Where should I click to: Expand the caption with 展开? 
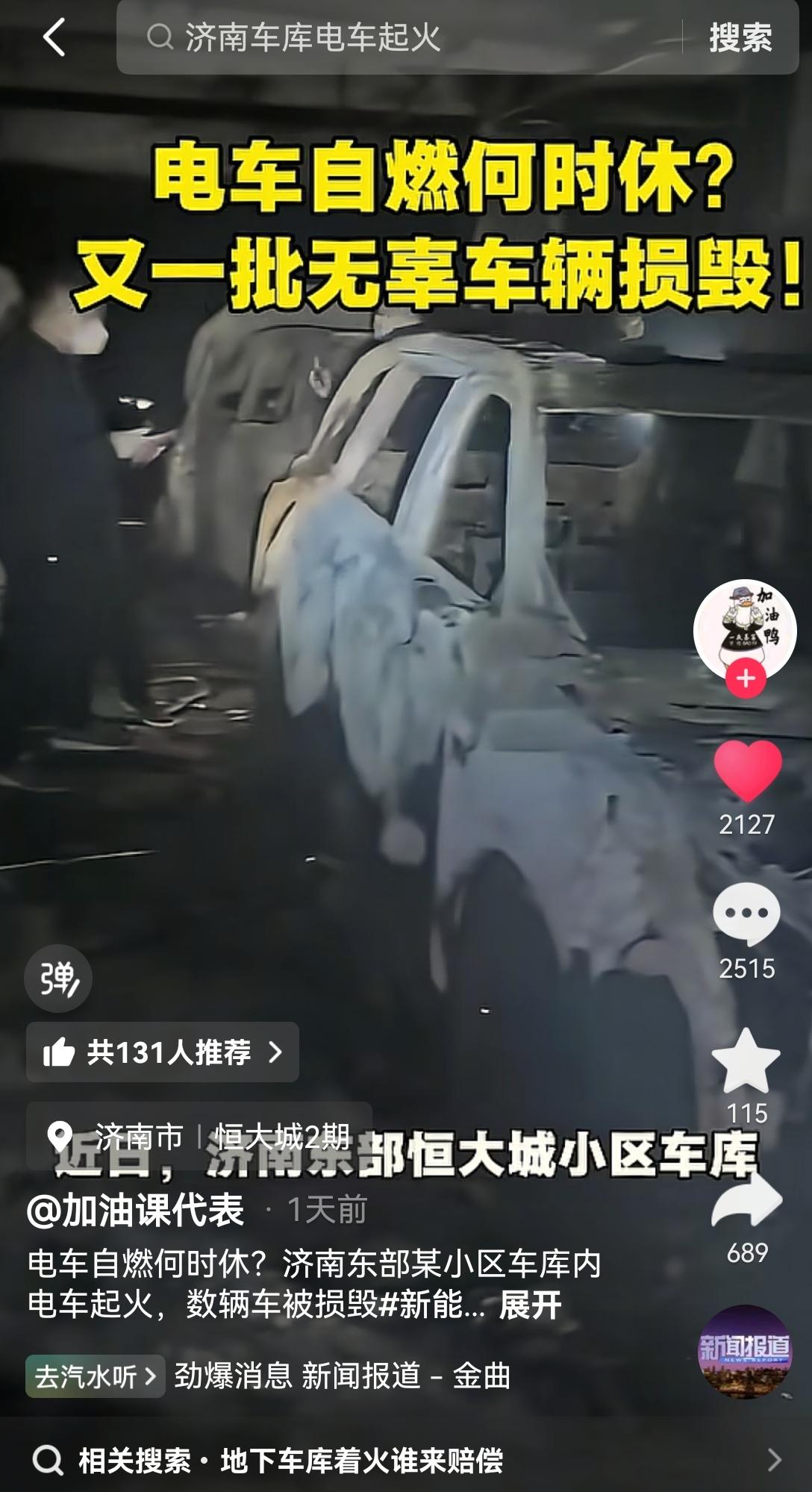click(x=530, y=1305)
